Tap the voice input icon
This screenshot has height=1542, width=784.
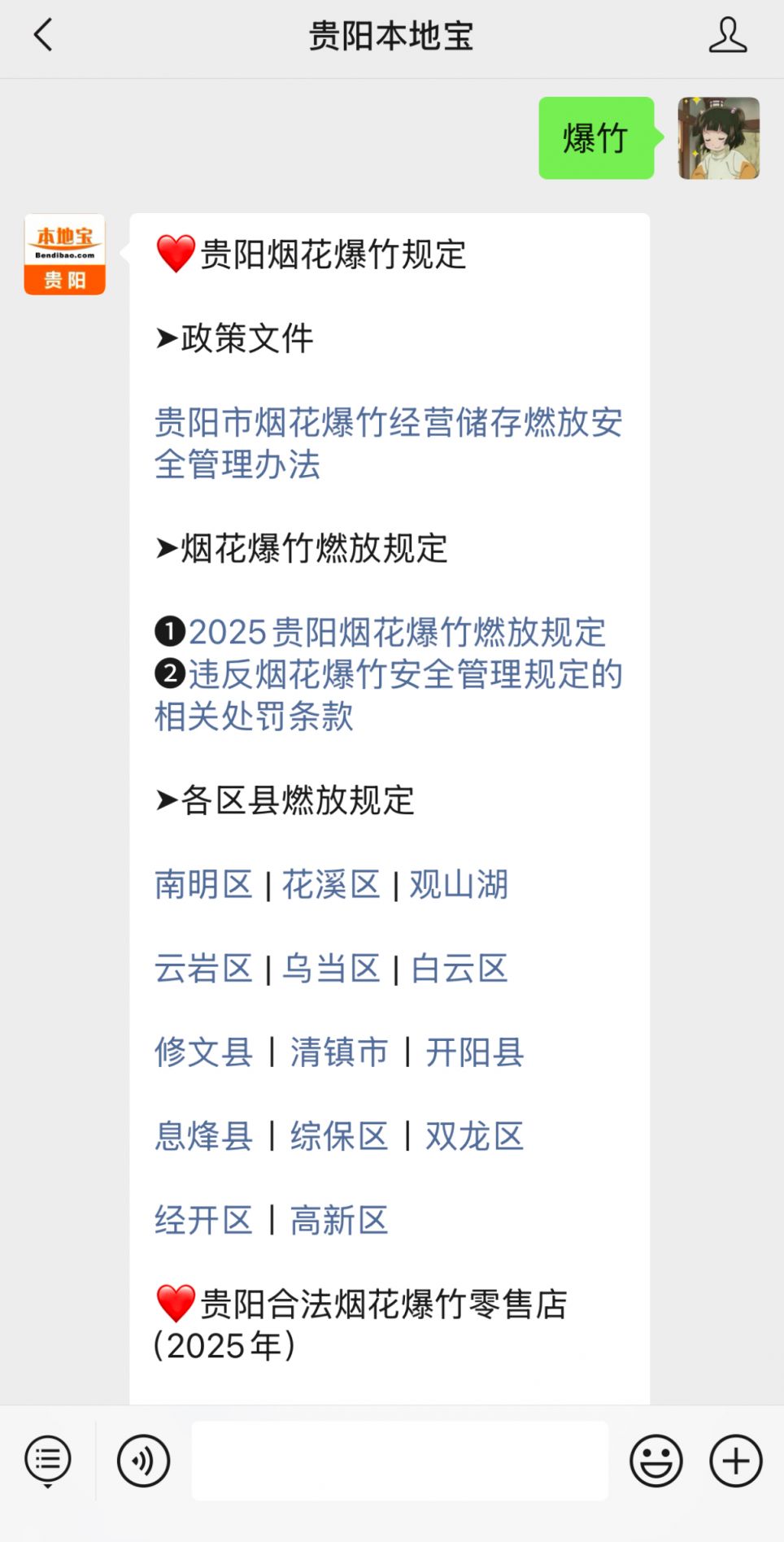[143, 1461]
